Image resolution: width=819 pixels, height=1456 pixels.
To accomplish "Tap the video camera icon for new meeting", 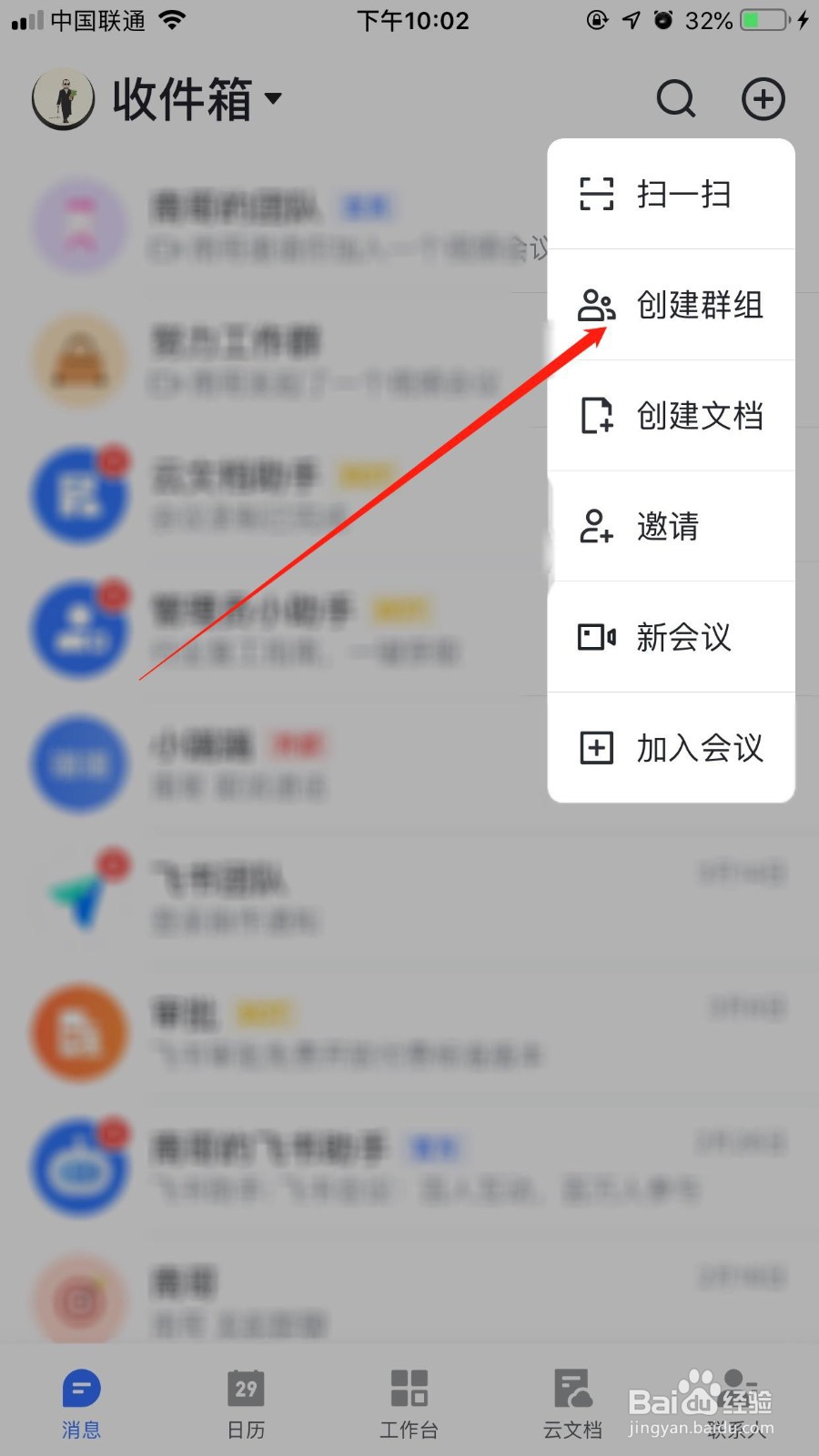I will pos(597,638).
